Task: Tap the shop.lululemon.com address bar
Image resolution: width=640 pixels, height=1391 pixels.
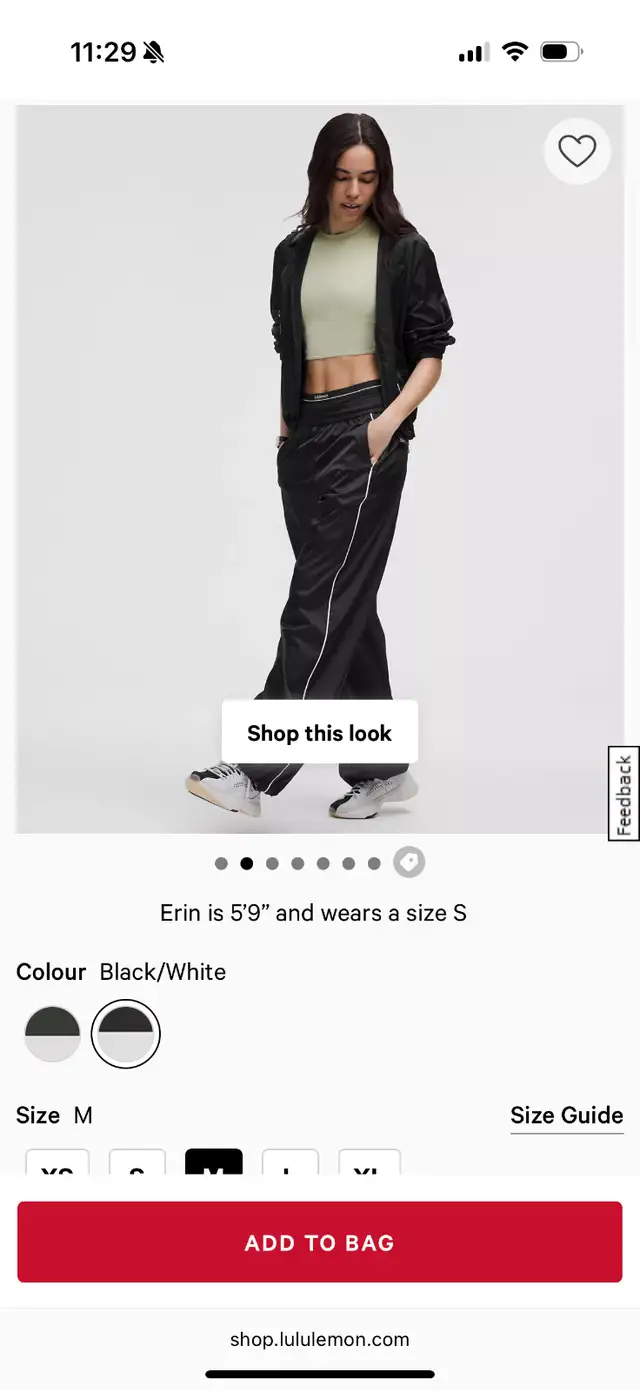Action: point(320,1339)
